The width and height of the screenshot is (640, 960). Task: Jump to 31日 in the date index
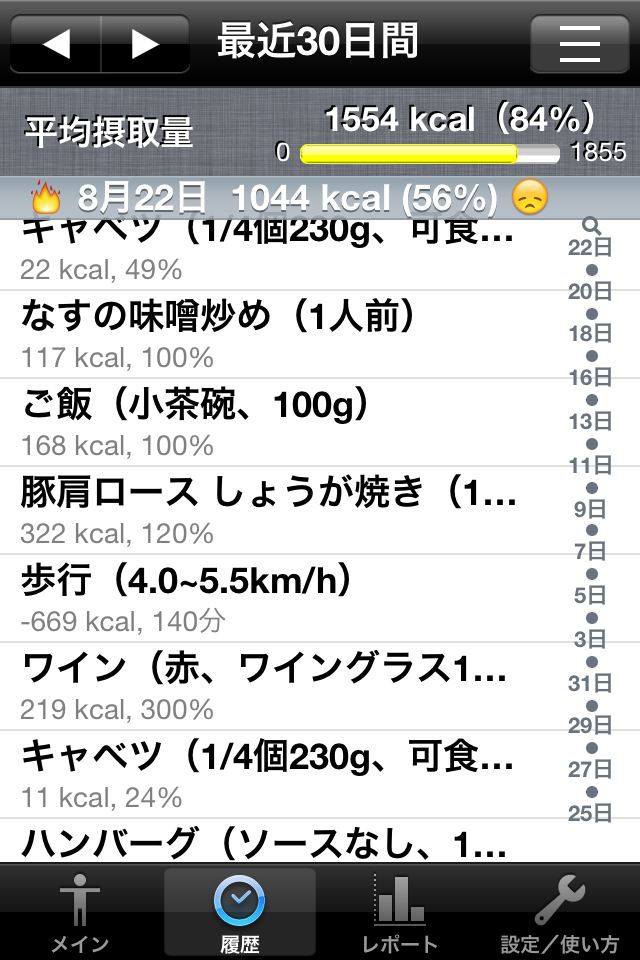590,684
